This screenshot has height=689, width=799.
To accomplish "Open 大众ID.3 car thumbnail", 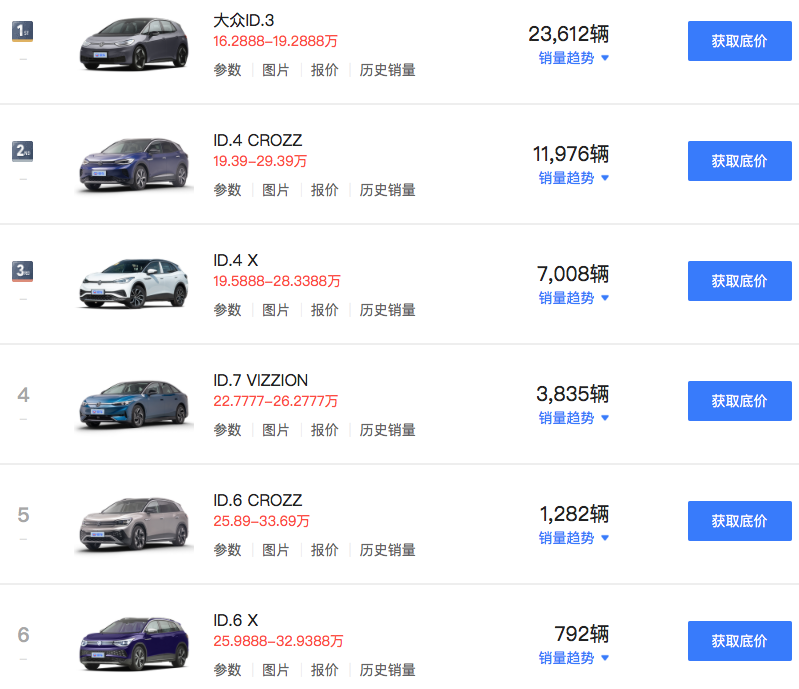I will pyautogui.click(x=134, y=44).
